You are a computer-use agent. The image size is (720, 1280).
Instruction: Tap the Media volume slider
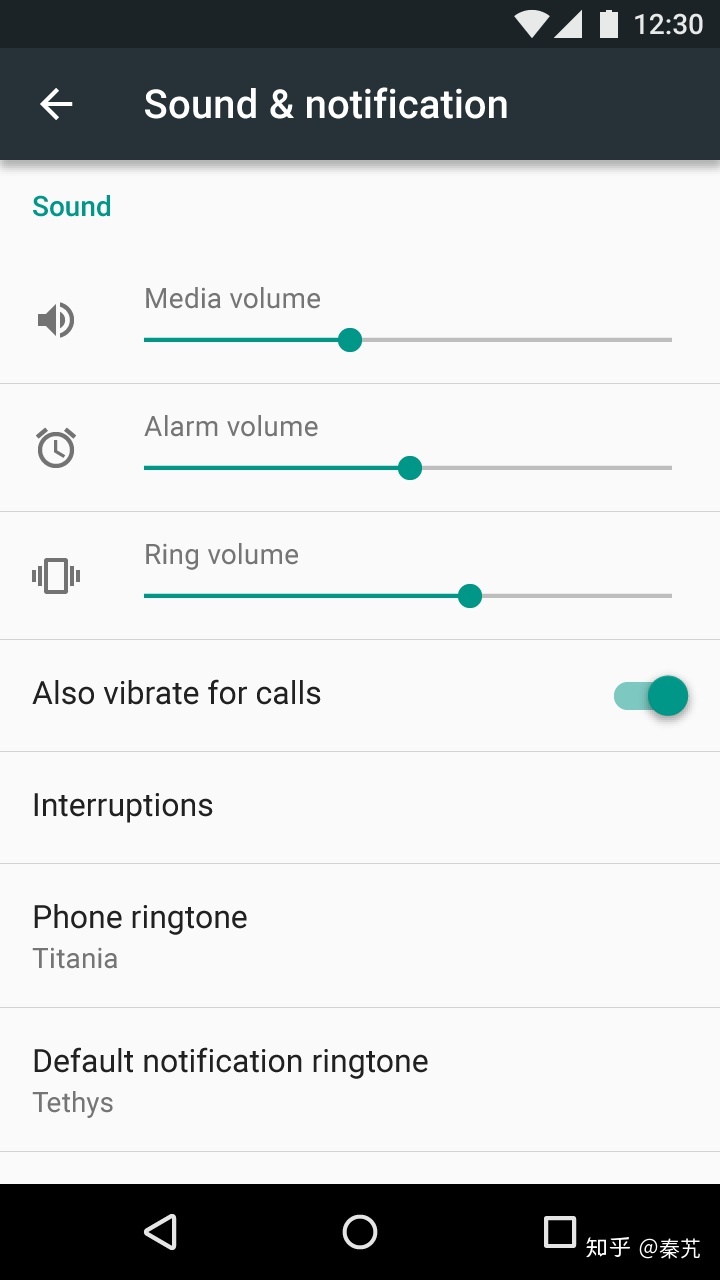pyautogui.click(x=408, y=340)
